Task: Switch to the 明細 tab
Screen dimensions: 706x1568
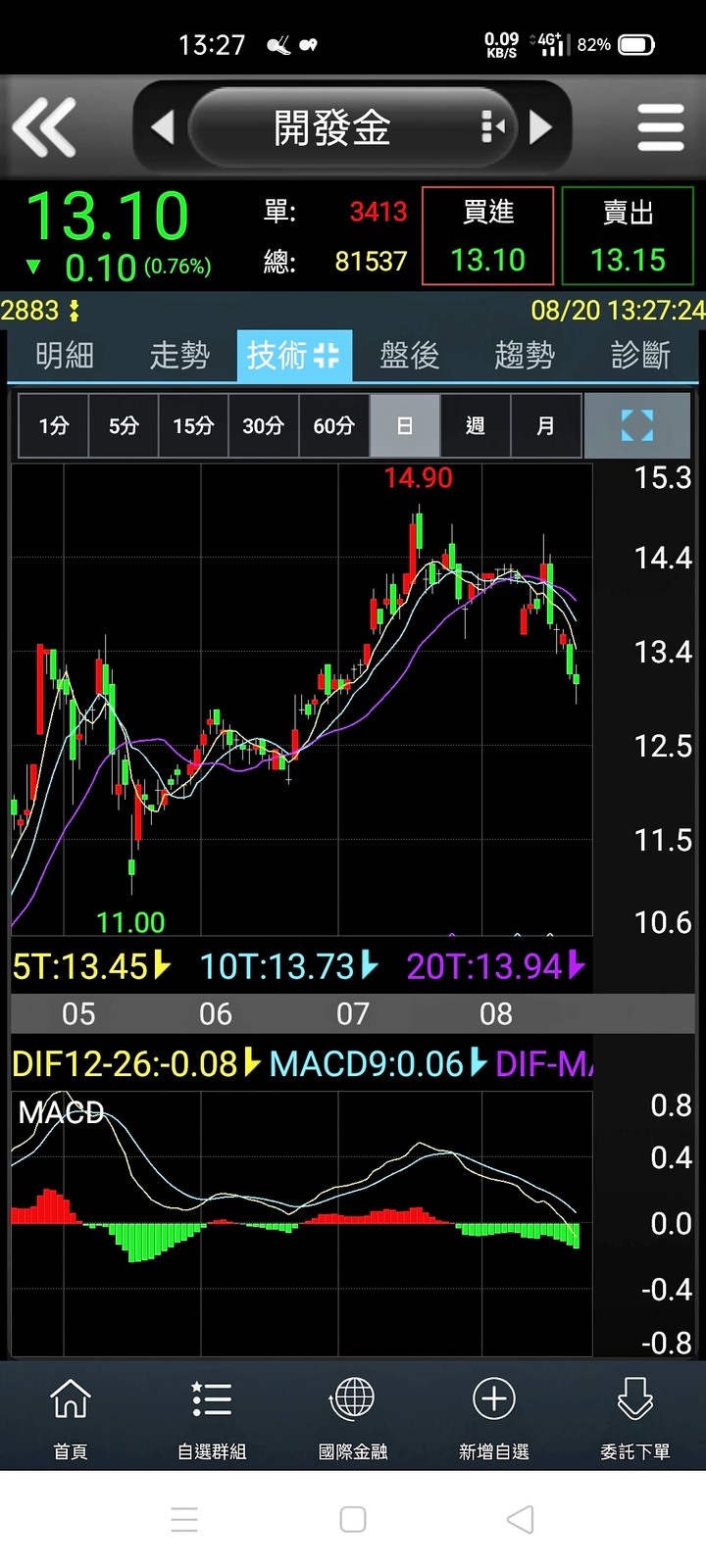Action: 65,355
